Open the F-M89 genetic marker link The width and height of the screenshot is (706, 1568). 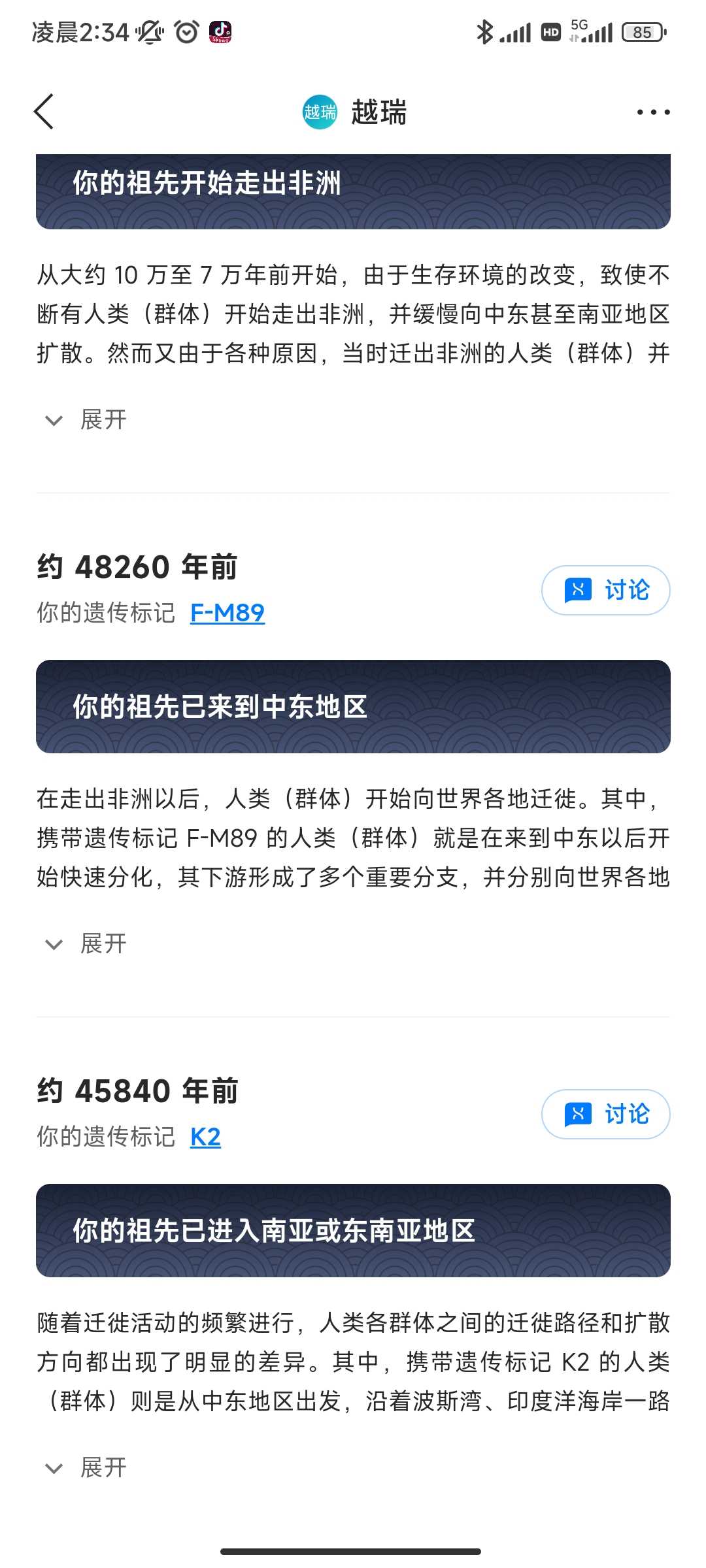pos(227,613)
